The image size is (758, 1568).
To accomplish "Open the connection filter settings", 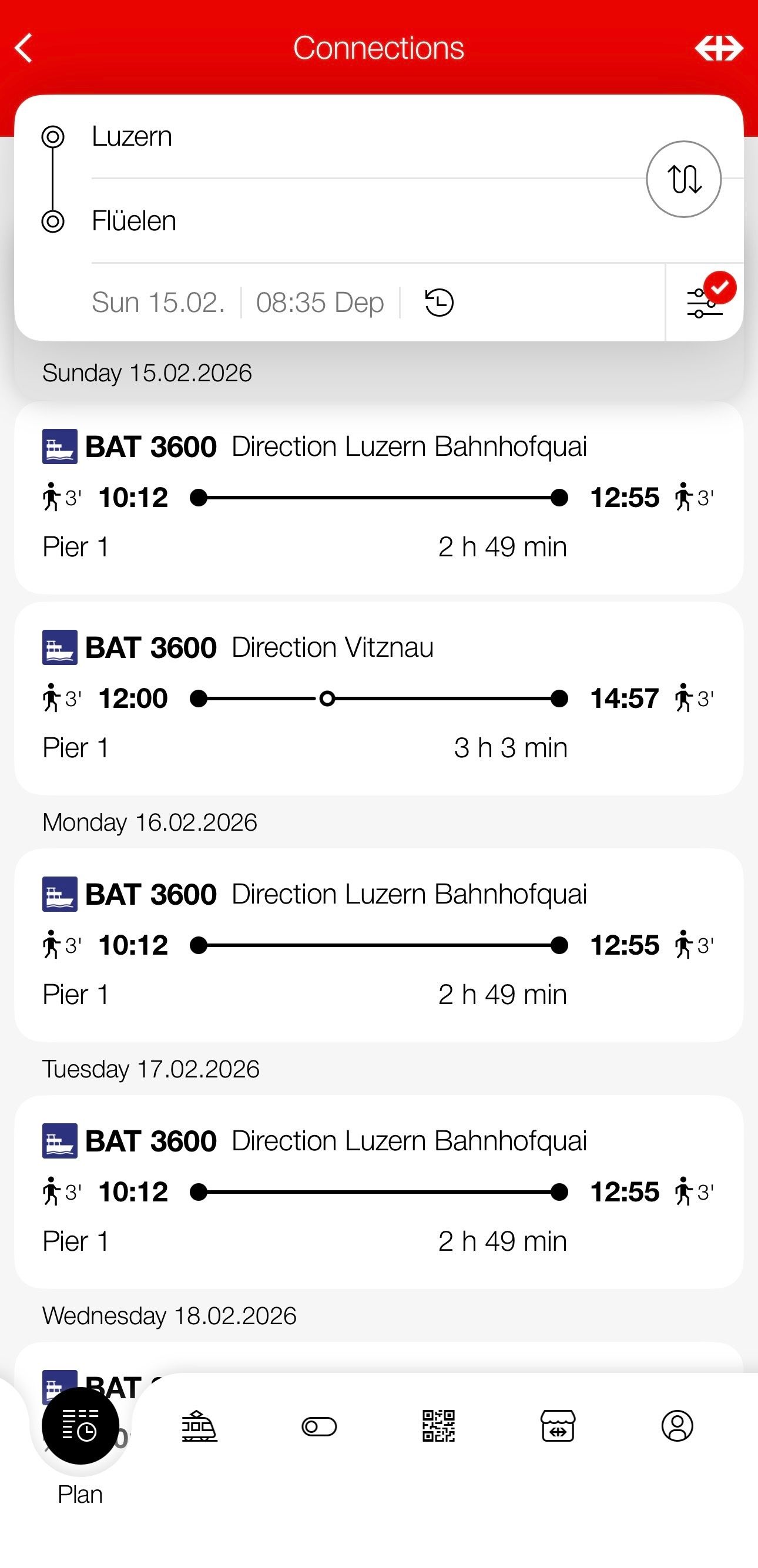I will tap(705, 303).
